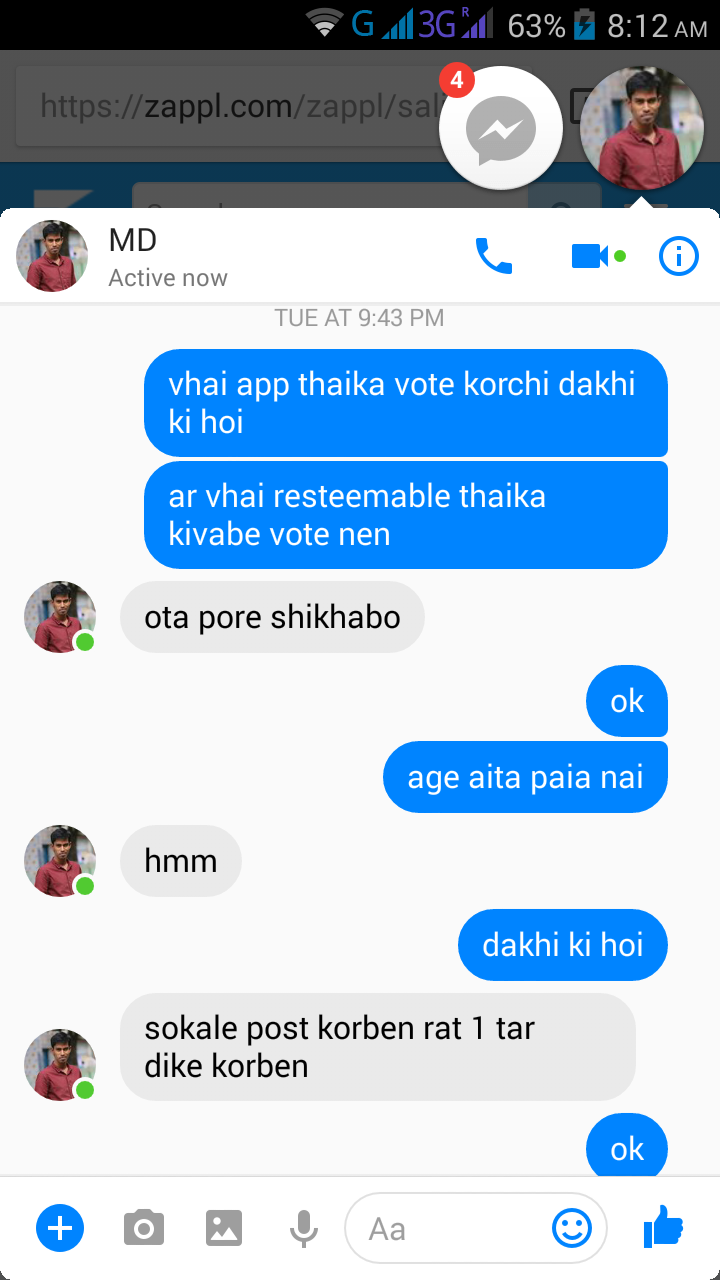Open the Messenger chat head with 4 unread
This screenshot has height=1280, width=720.
[502, 127]
